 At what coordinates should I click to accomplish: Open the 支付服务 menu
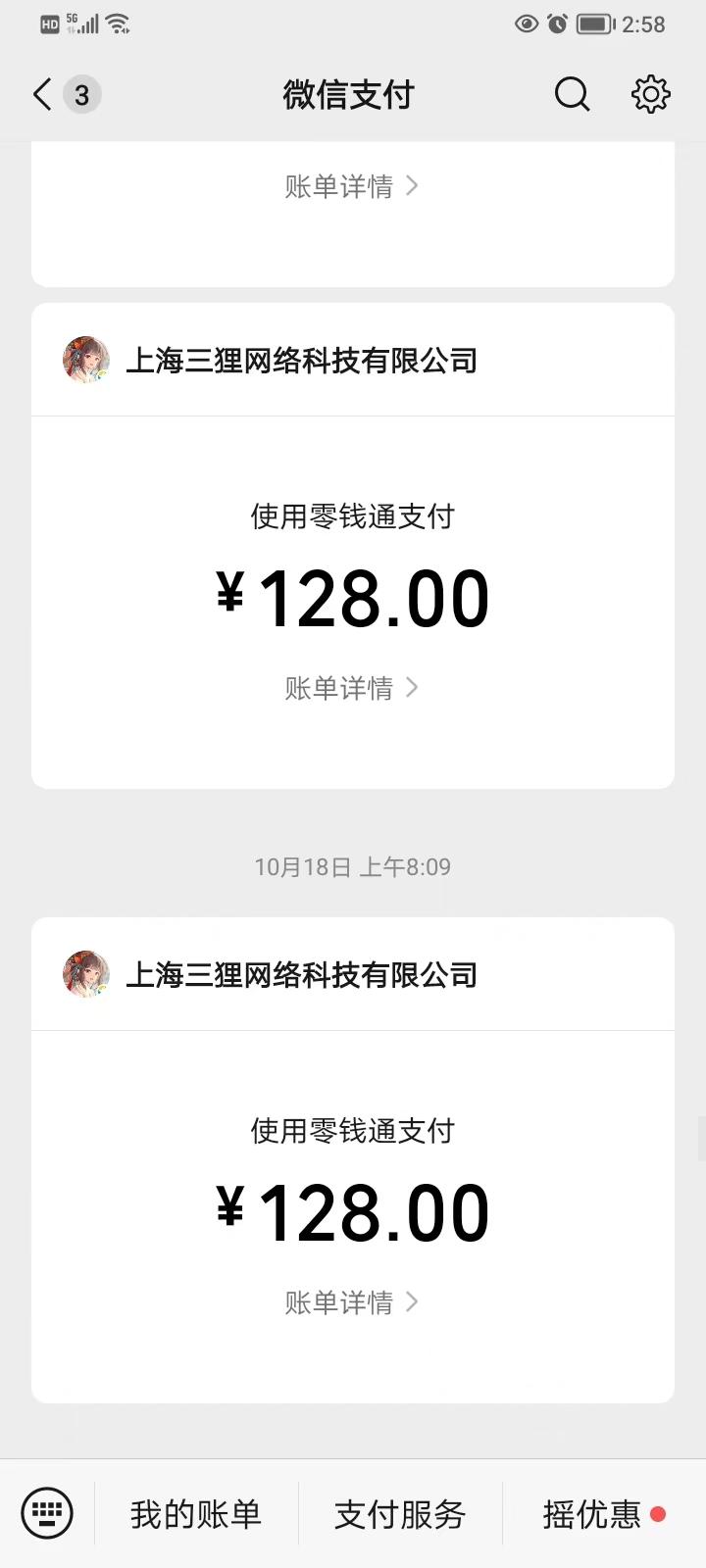400,1514
